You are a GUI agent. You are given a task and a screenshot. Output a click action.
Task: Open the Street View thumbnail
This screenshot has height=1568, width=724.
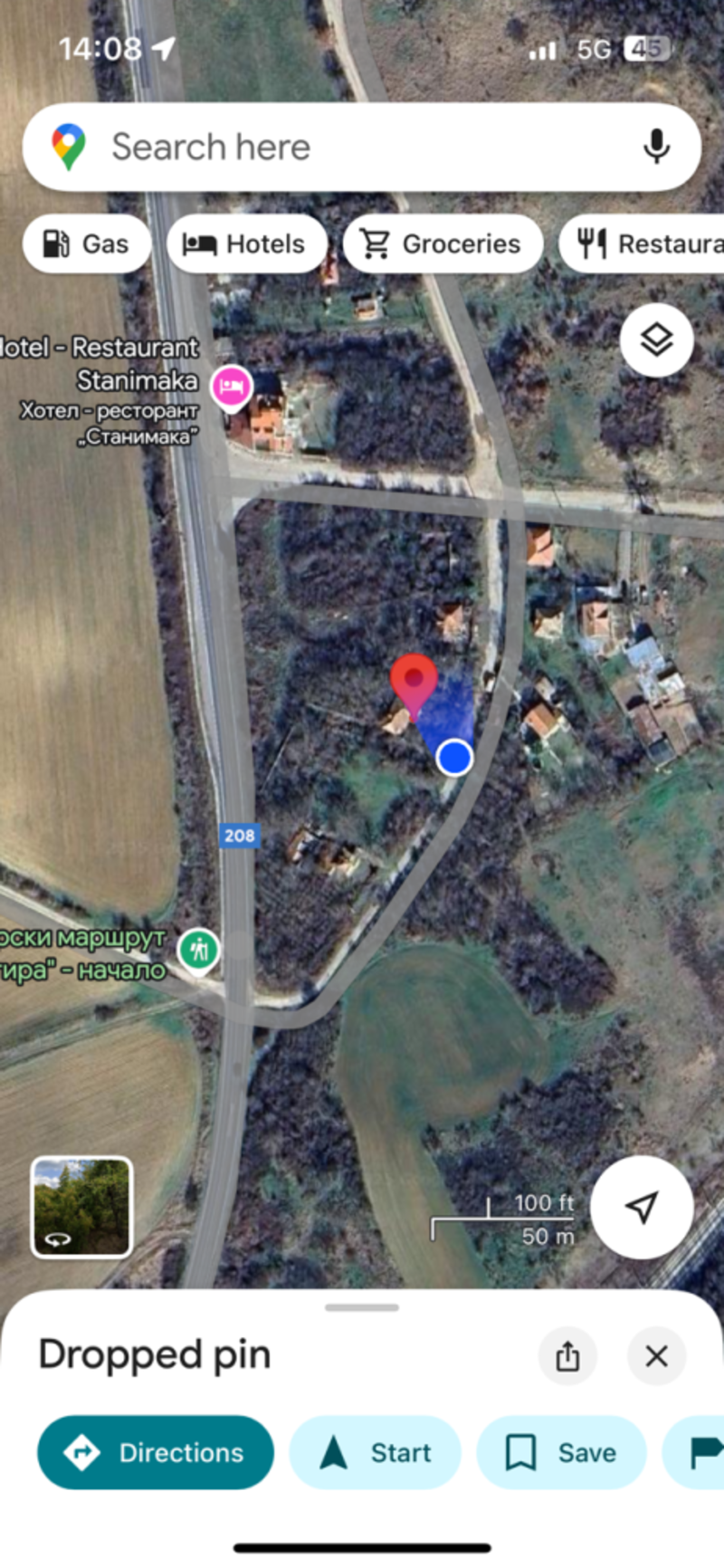(81, 1208)
